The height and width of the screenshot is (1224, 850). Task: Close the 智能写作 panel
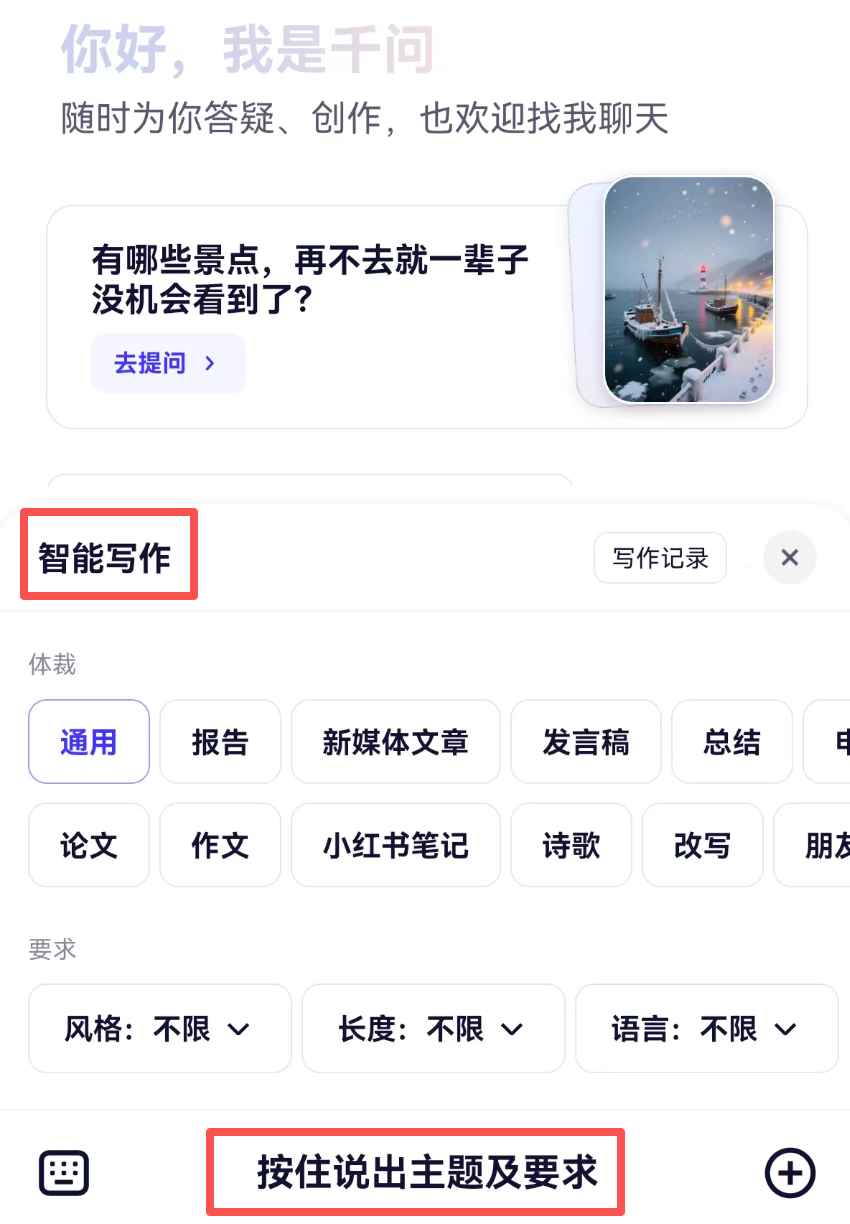[x=789, y=557]
